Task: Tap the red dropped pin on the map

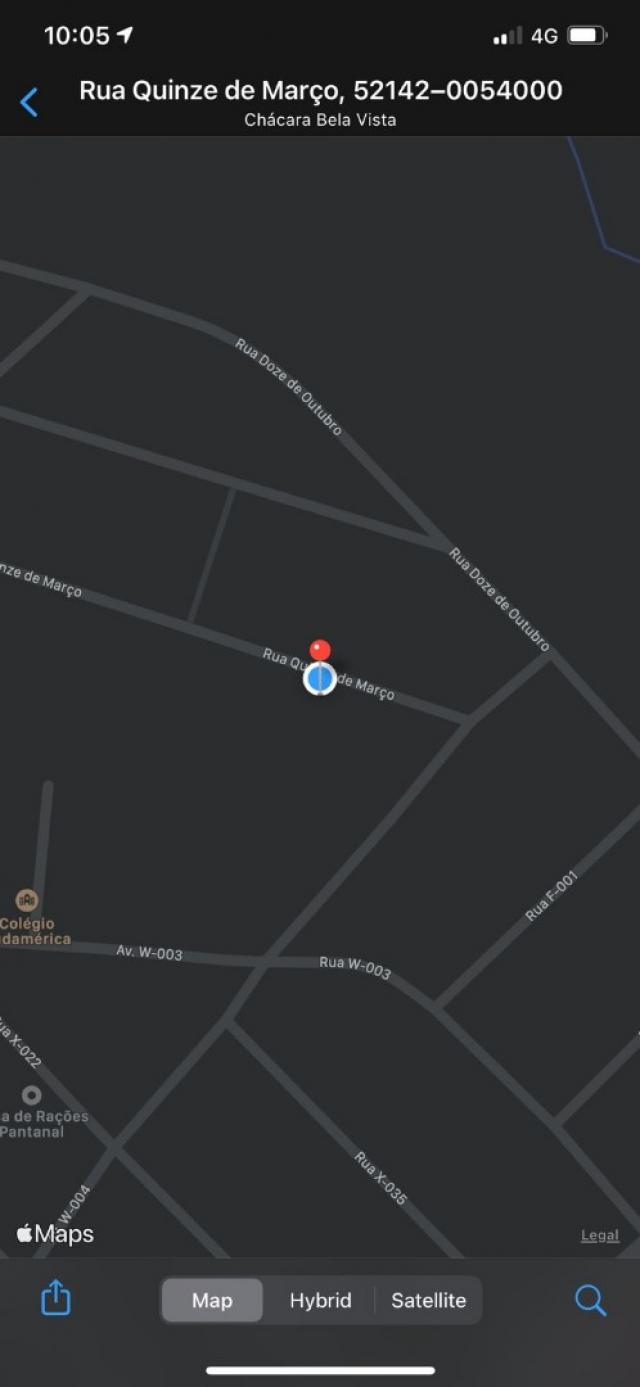Action: pyautogui.click(x=320, y=651)
